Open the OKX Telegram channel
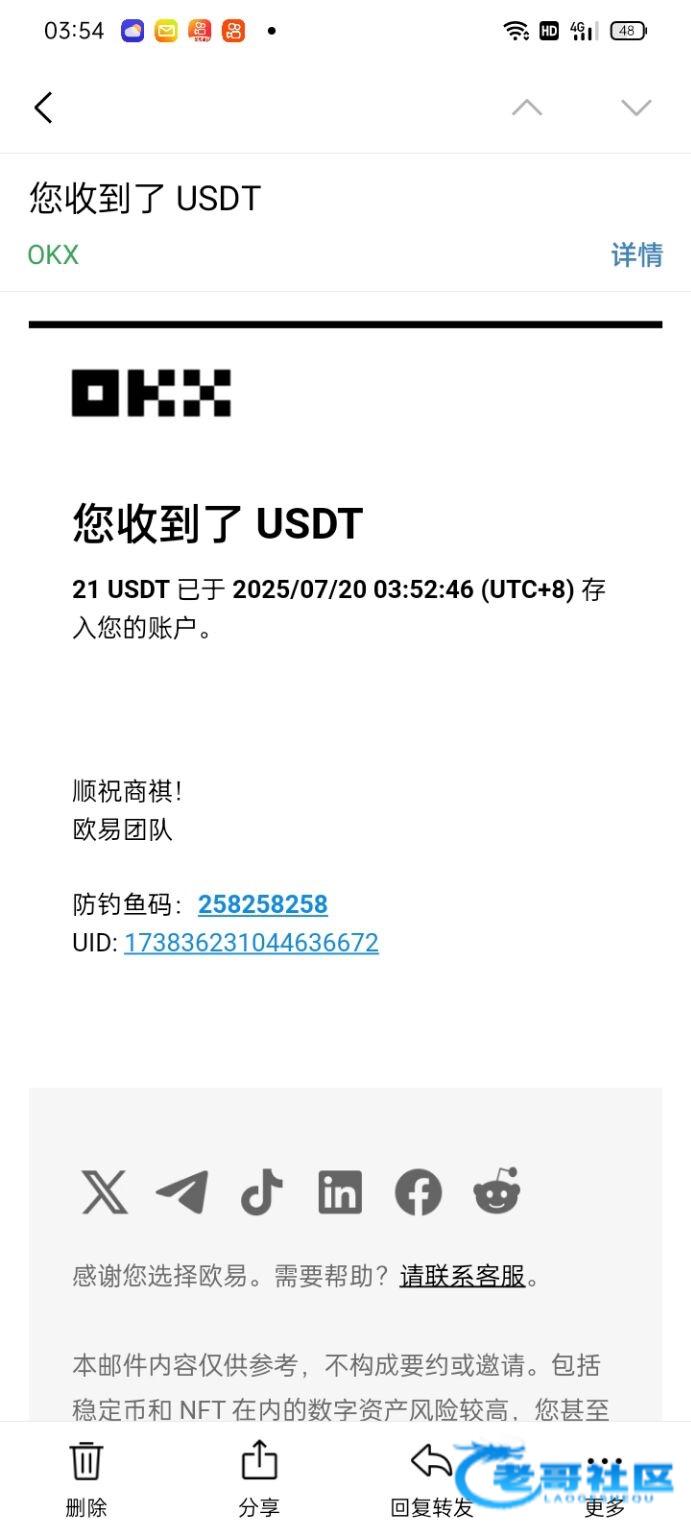 pyautogui.click(x=182, y=1192)
